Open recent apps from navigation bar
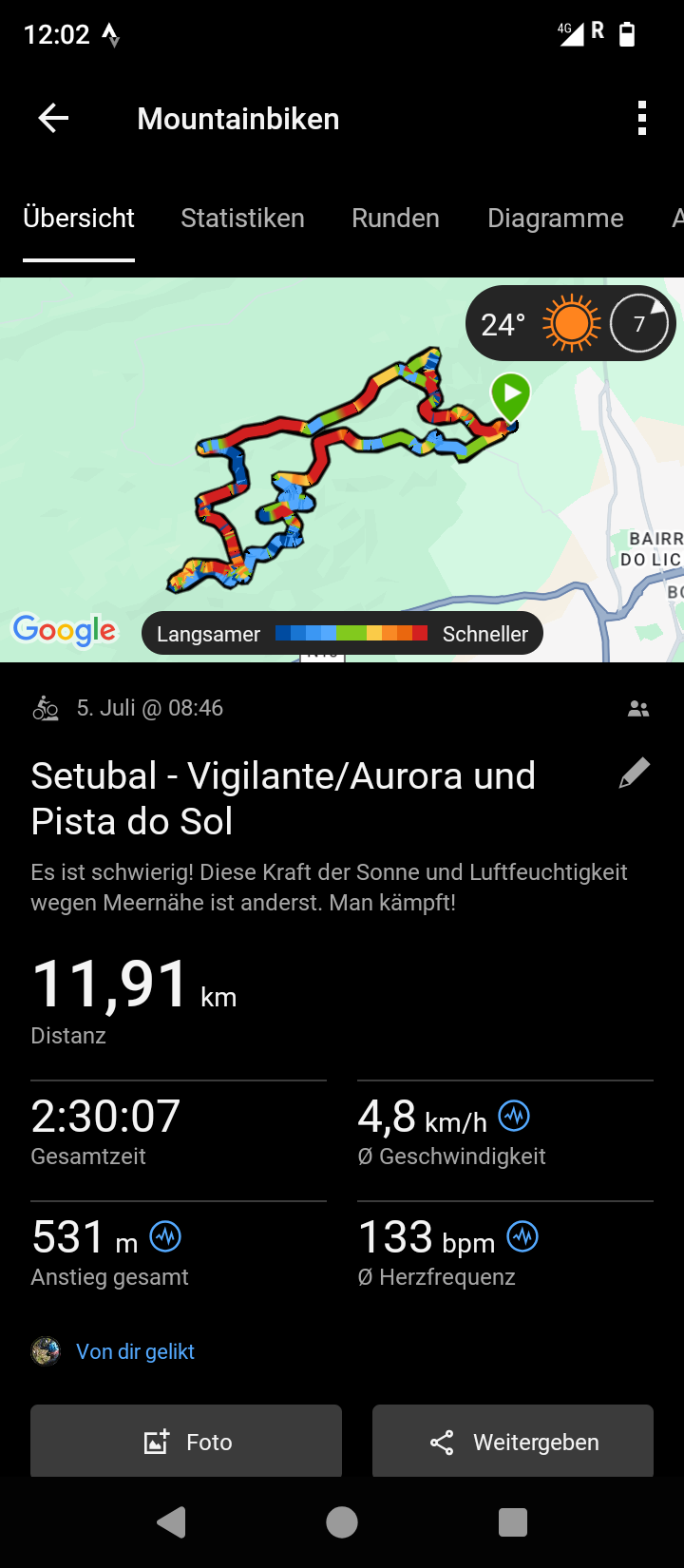684x1568 pixels. point(513,1522)
